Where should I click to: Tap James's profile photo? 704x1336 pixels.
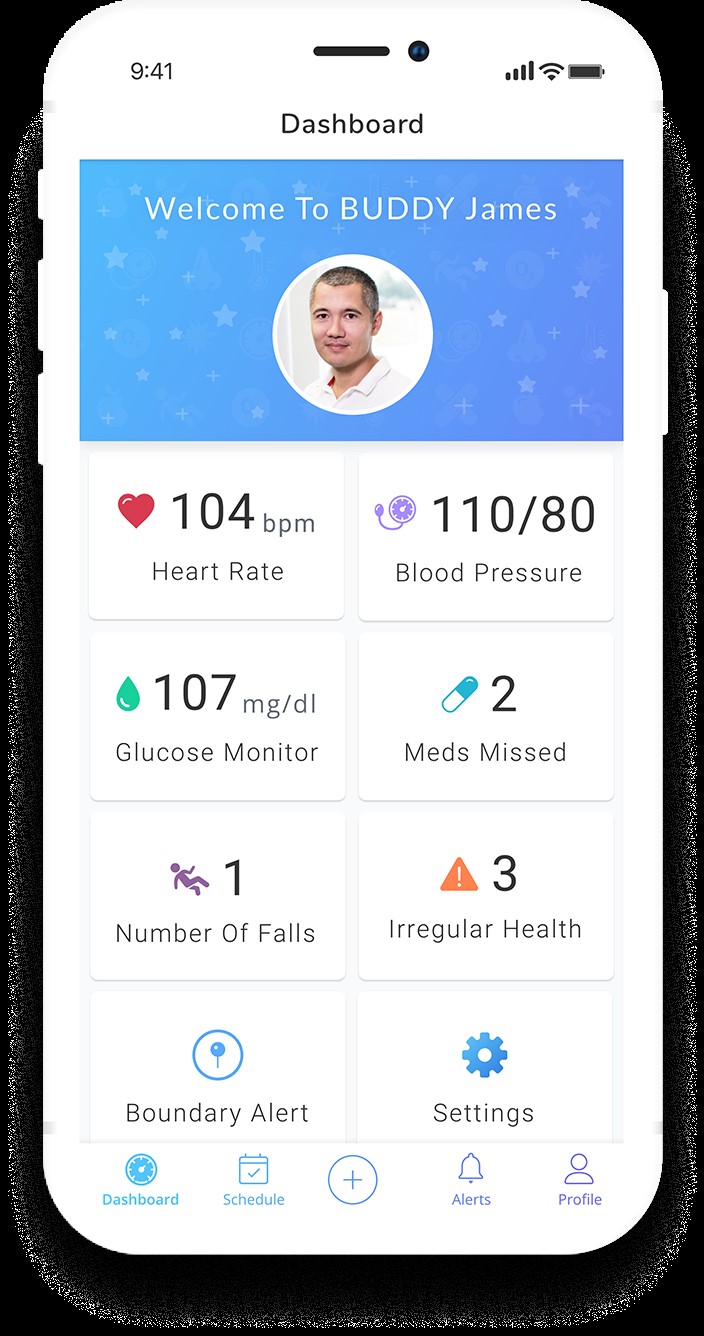[353, 335]
